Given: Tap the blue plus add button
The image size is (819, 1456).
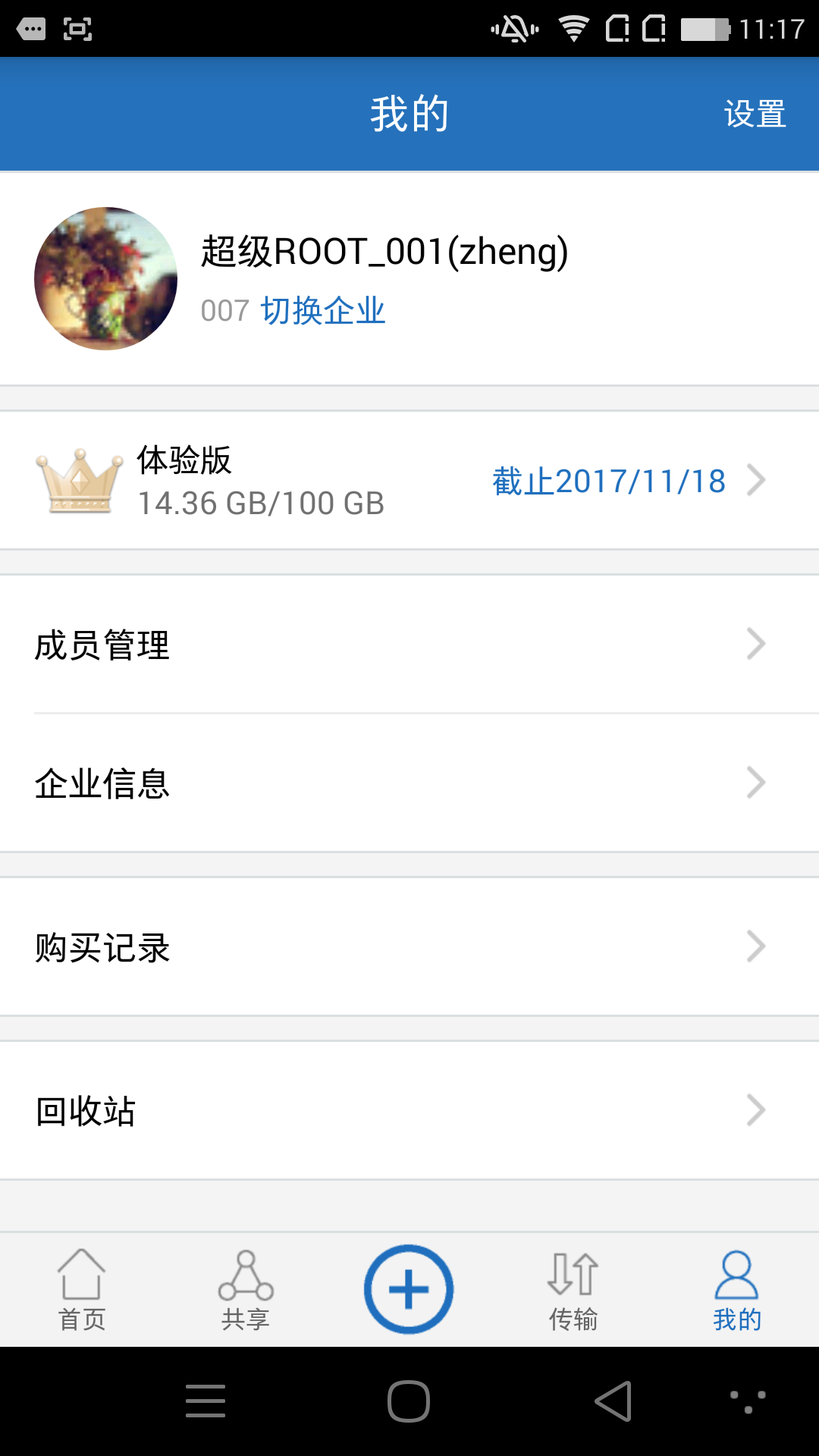Looking at the screenshot, I should [x=409, y=1289].
